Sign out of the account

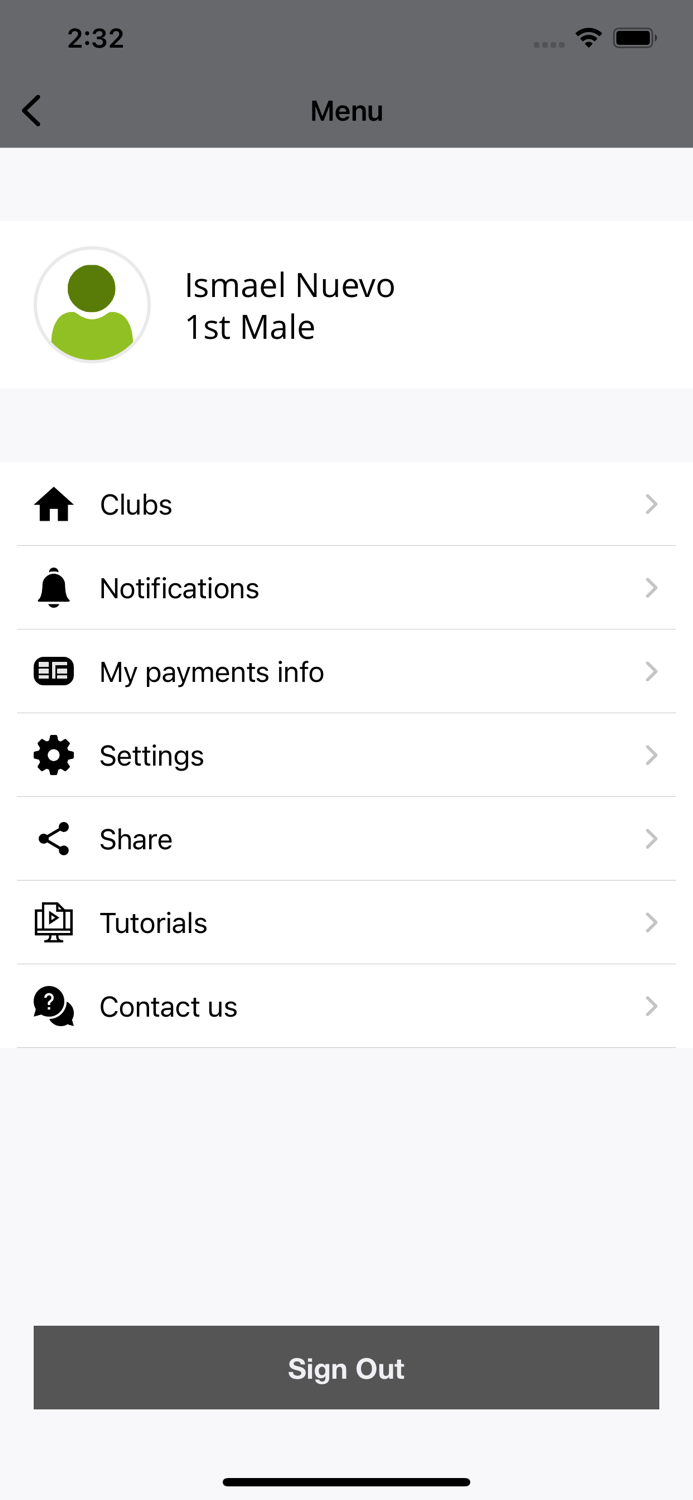(346, 1368)
